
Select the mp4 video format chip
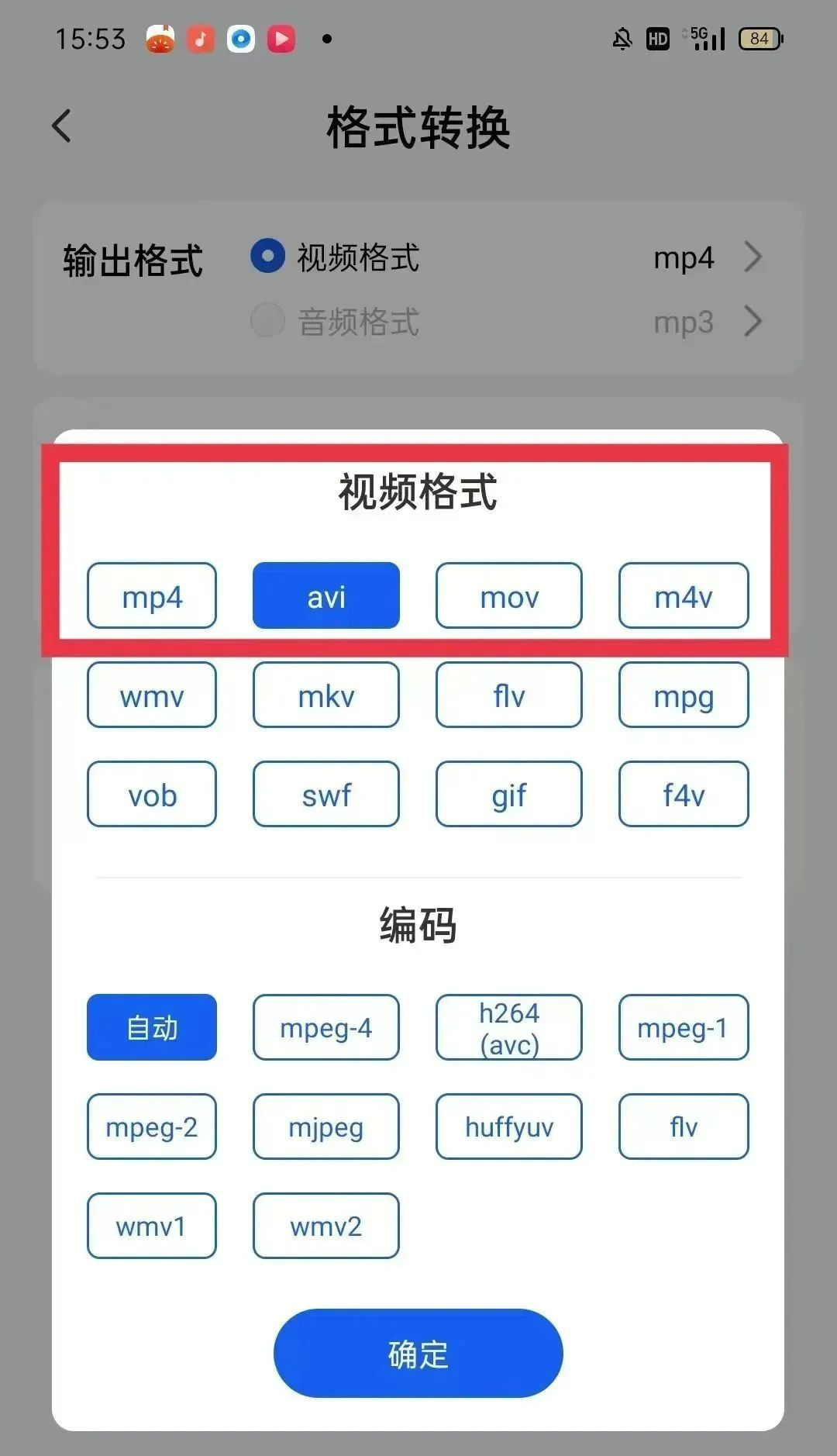(152, 595)
